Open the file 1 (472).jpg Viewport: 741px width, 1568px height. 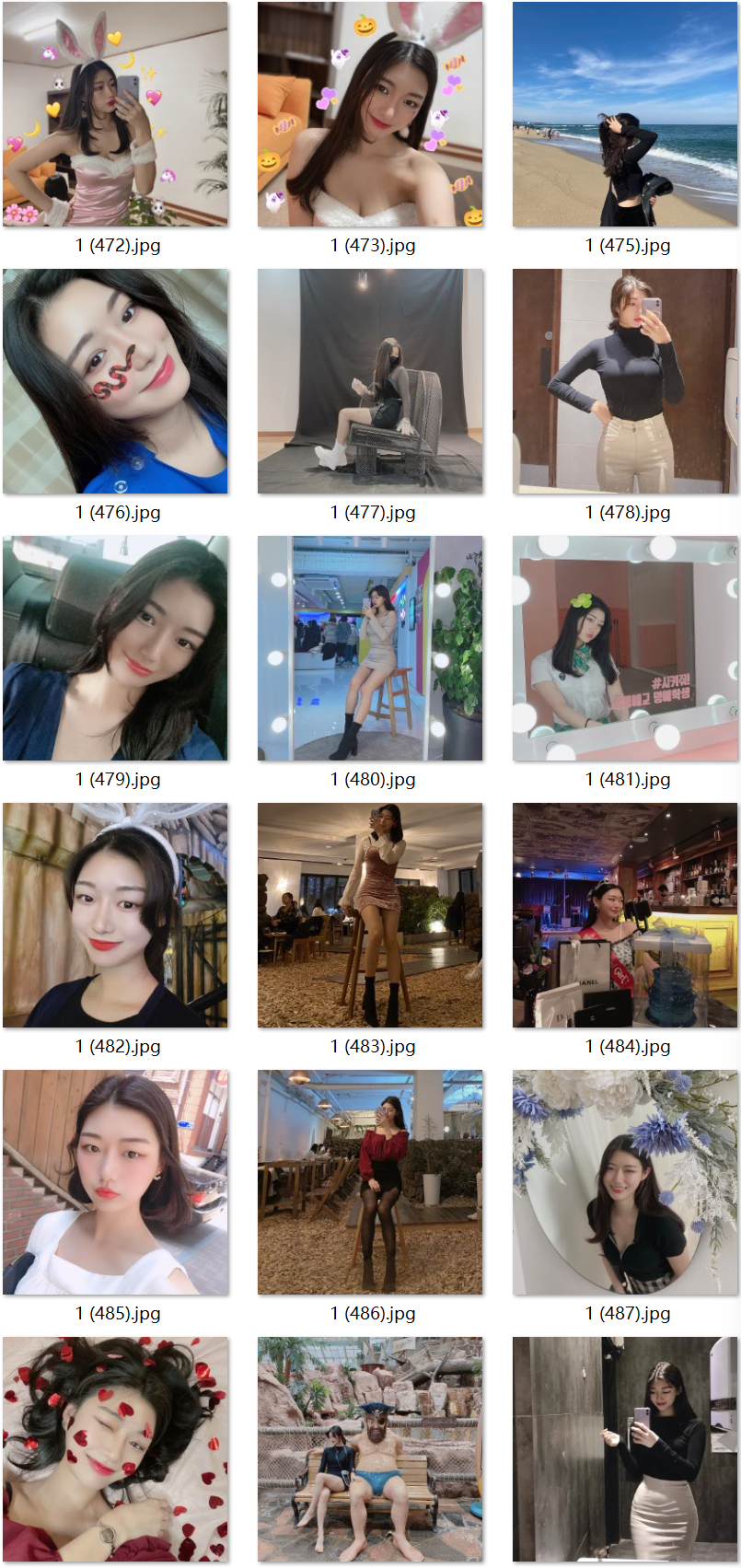coord(115,114)
